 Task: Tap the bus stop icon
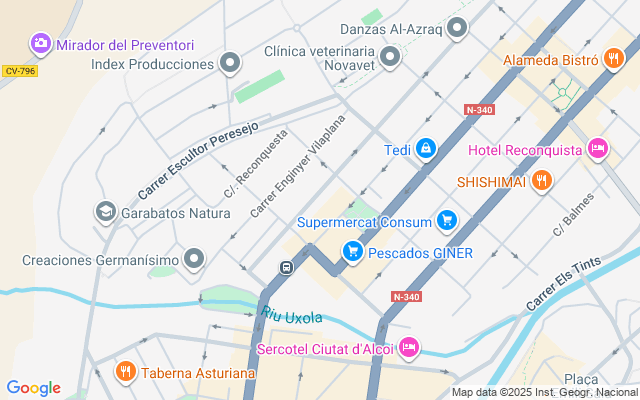point(286,268)
